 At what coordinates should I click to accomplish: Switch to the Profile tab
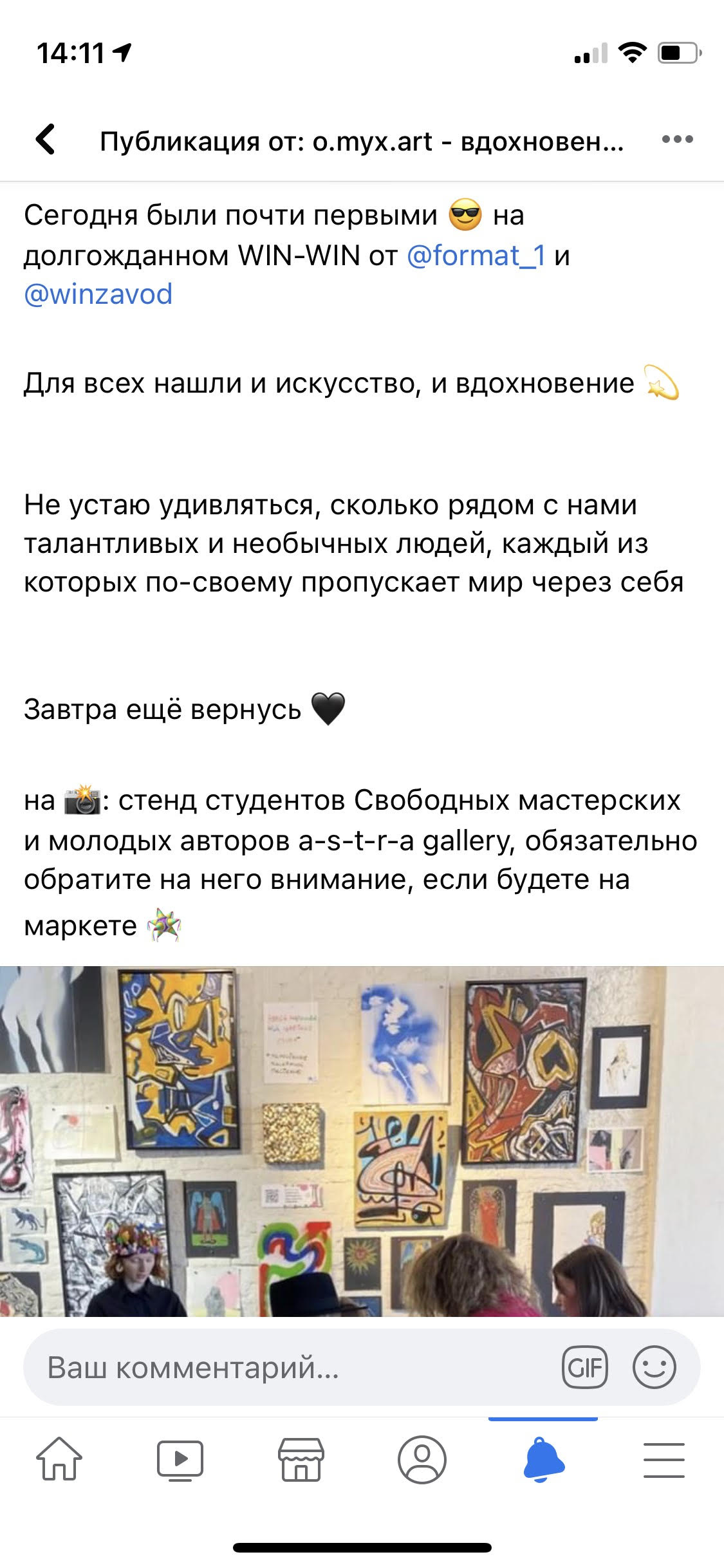[422, 1459]
